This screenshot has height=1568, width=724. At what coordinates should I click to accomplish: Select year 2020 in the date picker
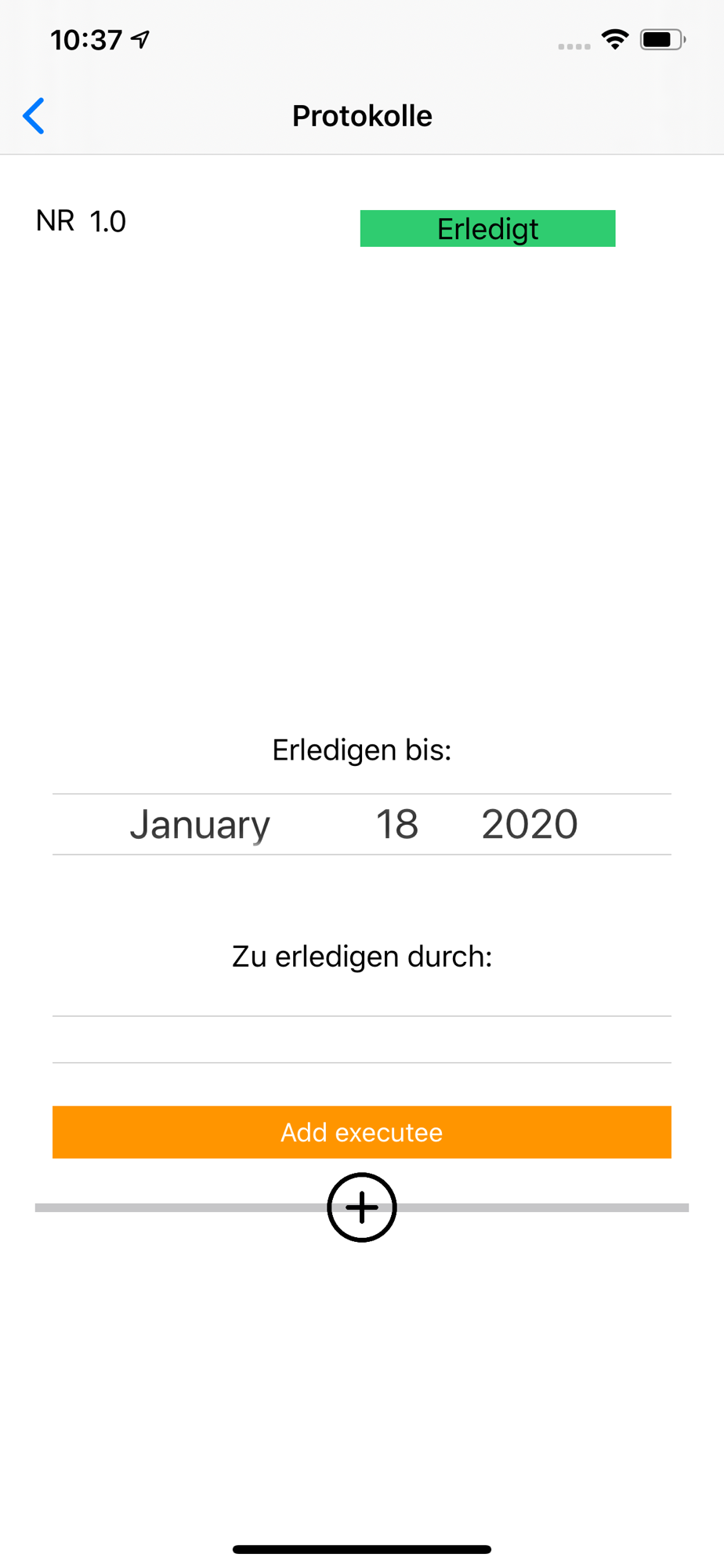point(530,824)
